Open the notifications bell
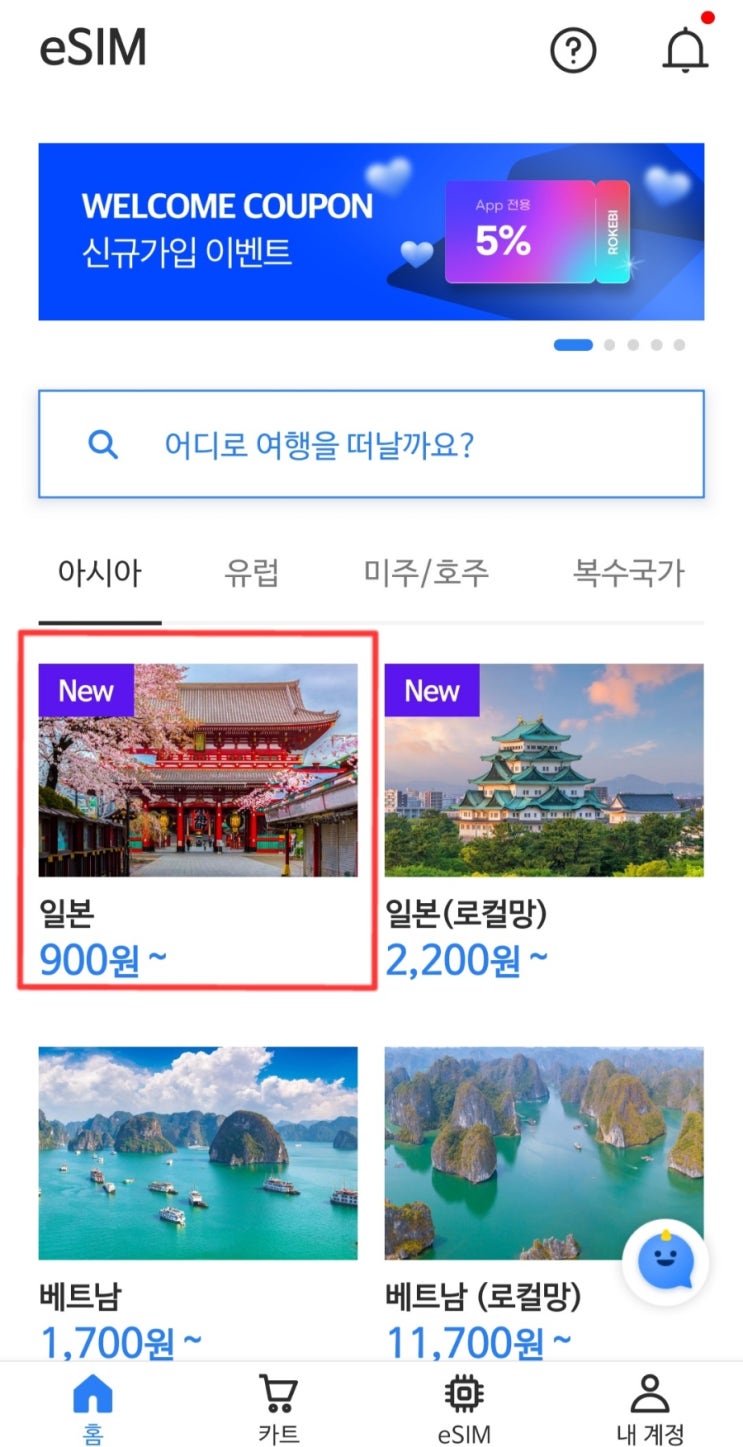Screen dimensions: 743x1447 pyautogui.click(x=685, y=50)
